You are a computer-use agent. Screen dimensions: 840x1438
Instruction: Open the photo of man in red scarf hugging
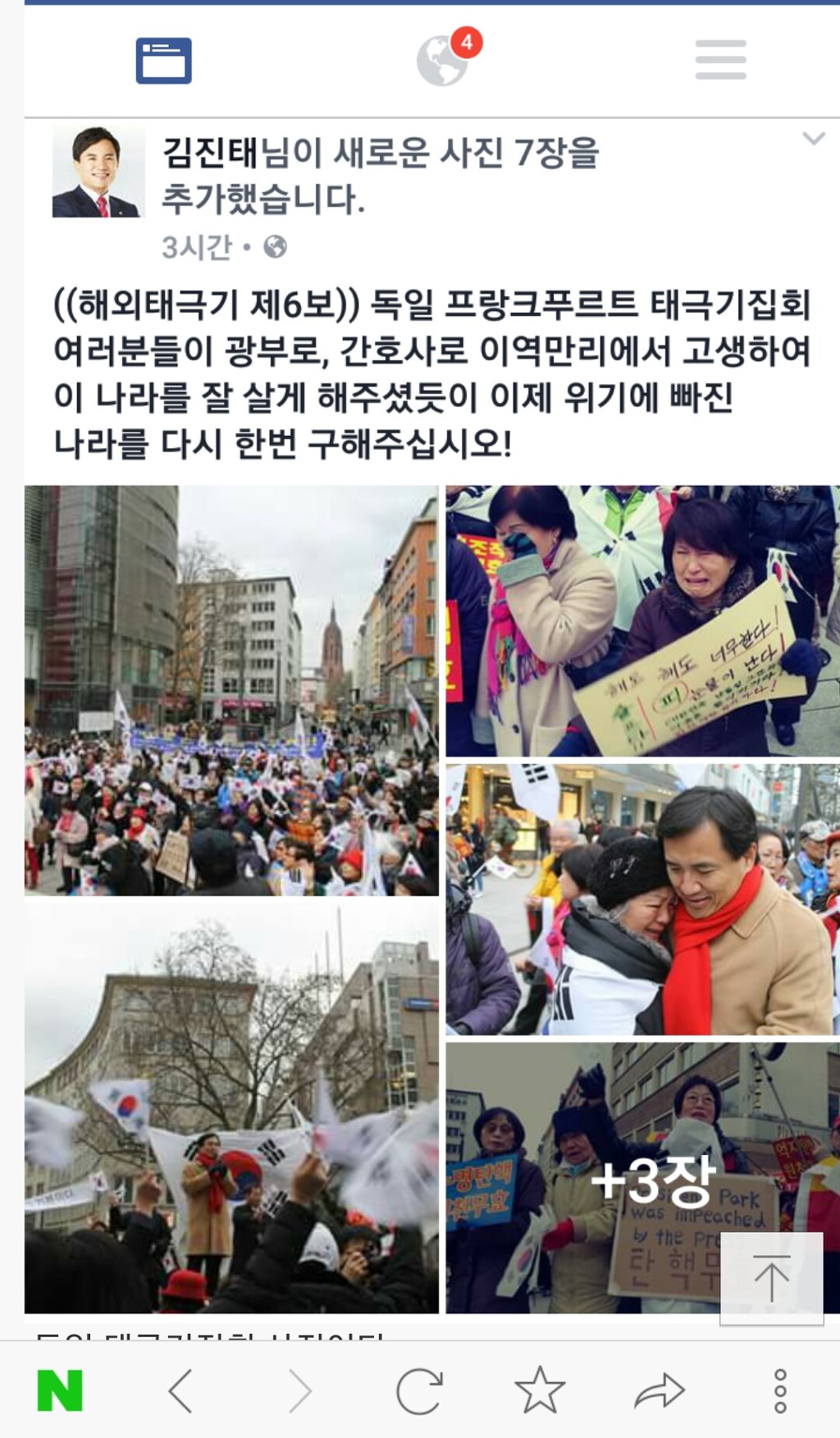pyautogui.click(x=642, y=899)
